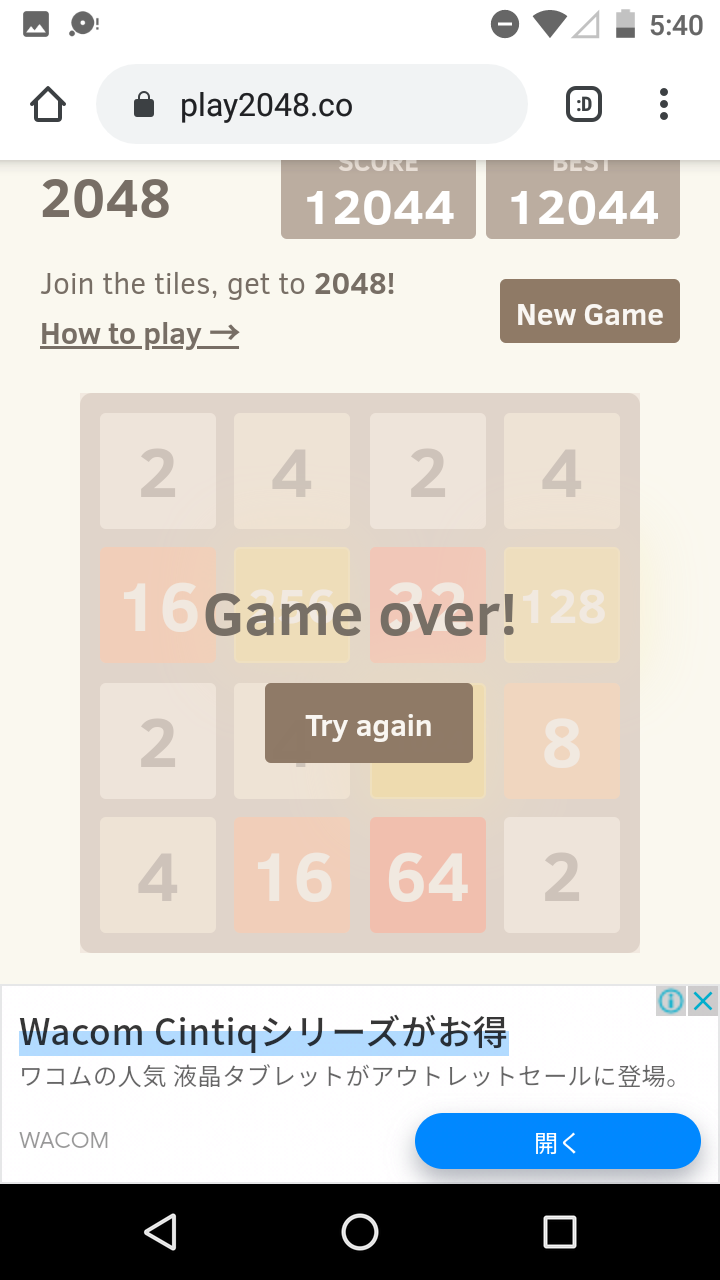Close the Wacom ad banner
The height and width of the screenshot is (1280, 720).
tap(704, 1001)
